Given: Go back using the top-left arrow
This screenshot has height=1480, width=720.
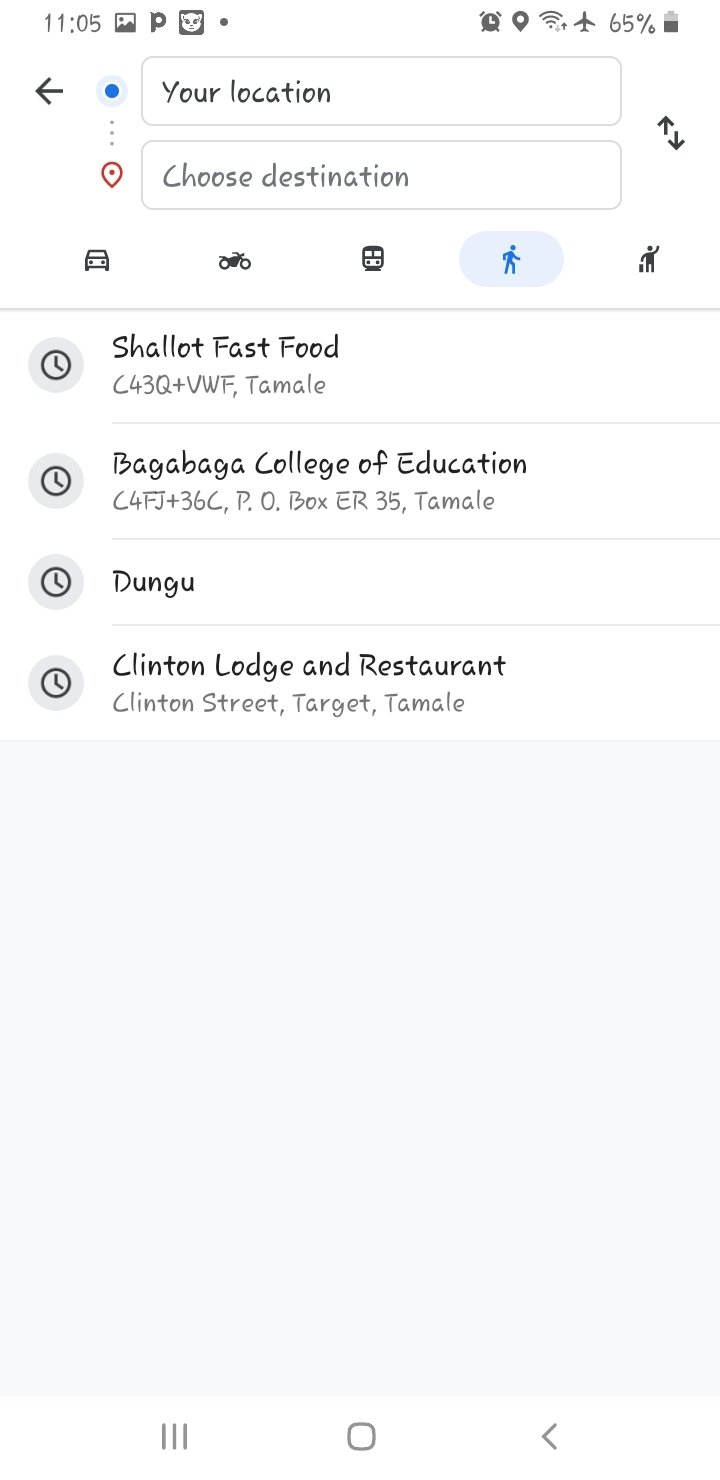Looking at the screenshot, I should [x=49, y=92].
